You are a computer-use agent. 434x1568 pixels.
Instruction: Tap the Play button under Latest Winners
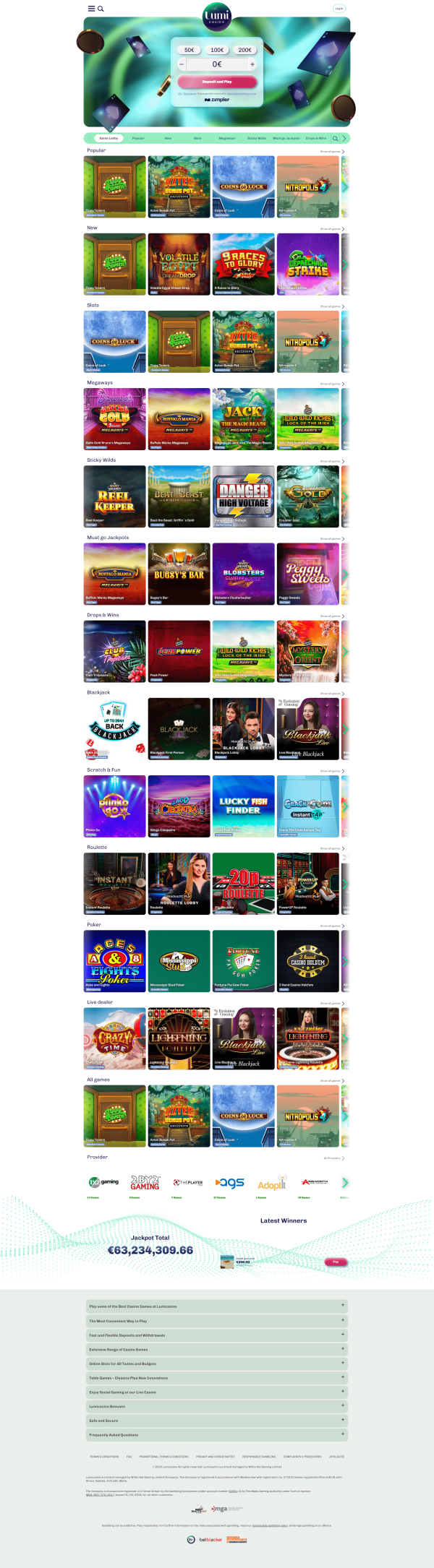click(336, 1262)
